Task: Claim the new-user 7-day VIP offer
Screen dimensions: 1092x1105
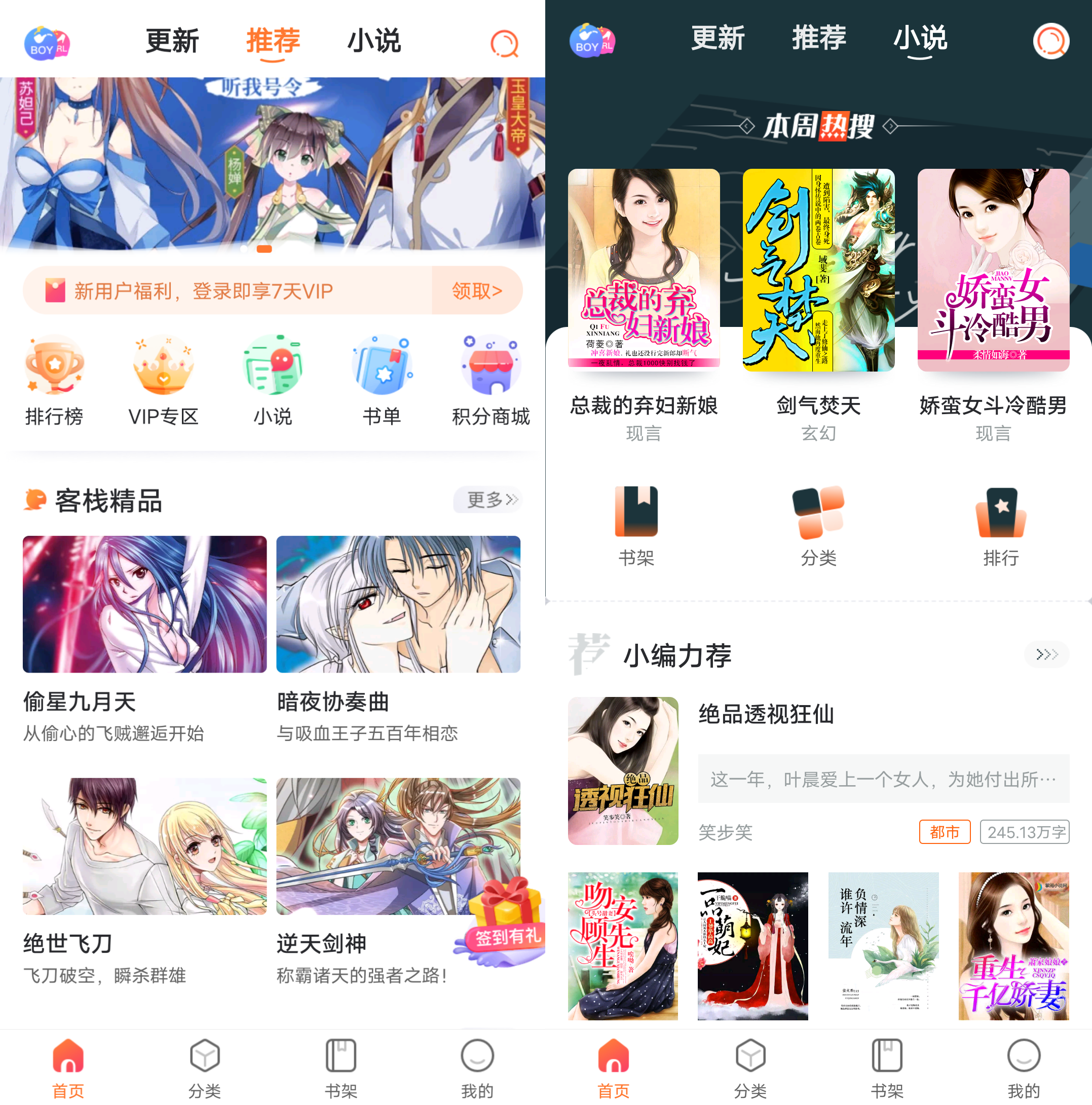Action: coord(476,290)
